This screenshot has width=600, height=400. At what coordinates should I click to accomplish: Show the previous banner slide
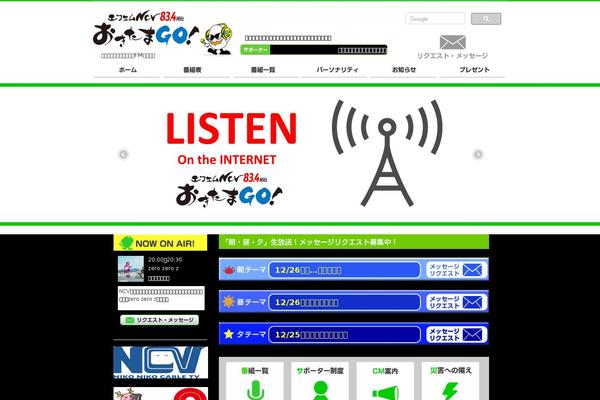tap(123, 154)
